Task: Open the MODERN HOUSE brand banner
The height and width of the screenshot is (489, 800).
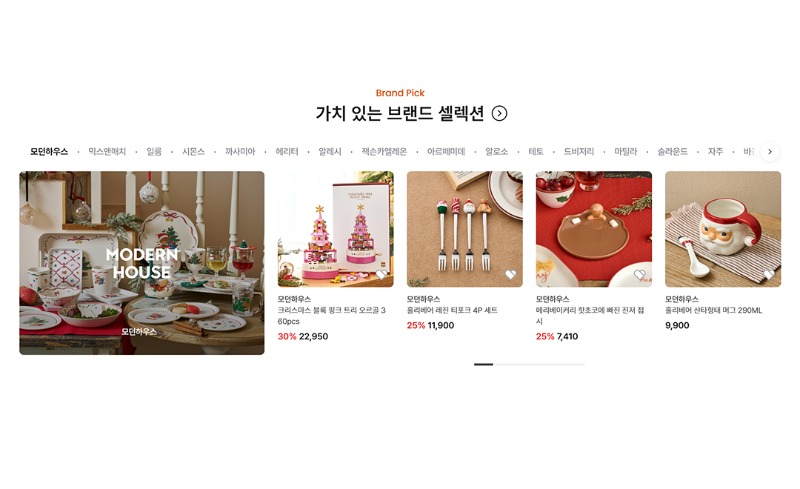Action: pos(142,263)
